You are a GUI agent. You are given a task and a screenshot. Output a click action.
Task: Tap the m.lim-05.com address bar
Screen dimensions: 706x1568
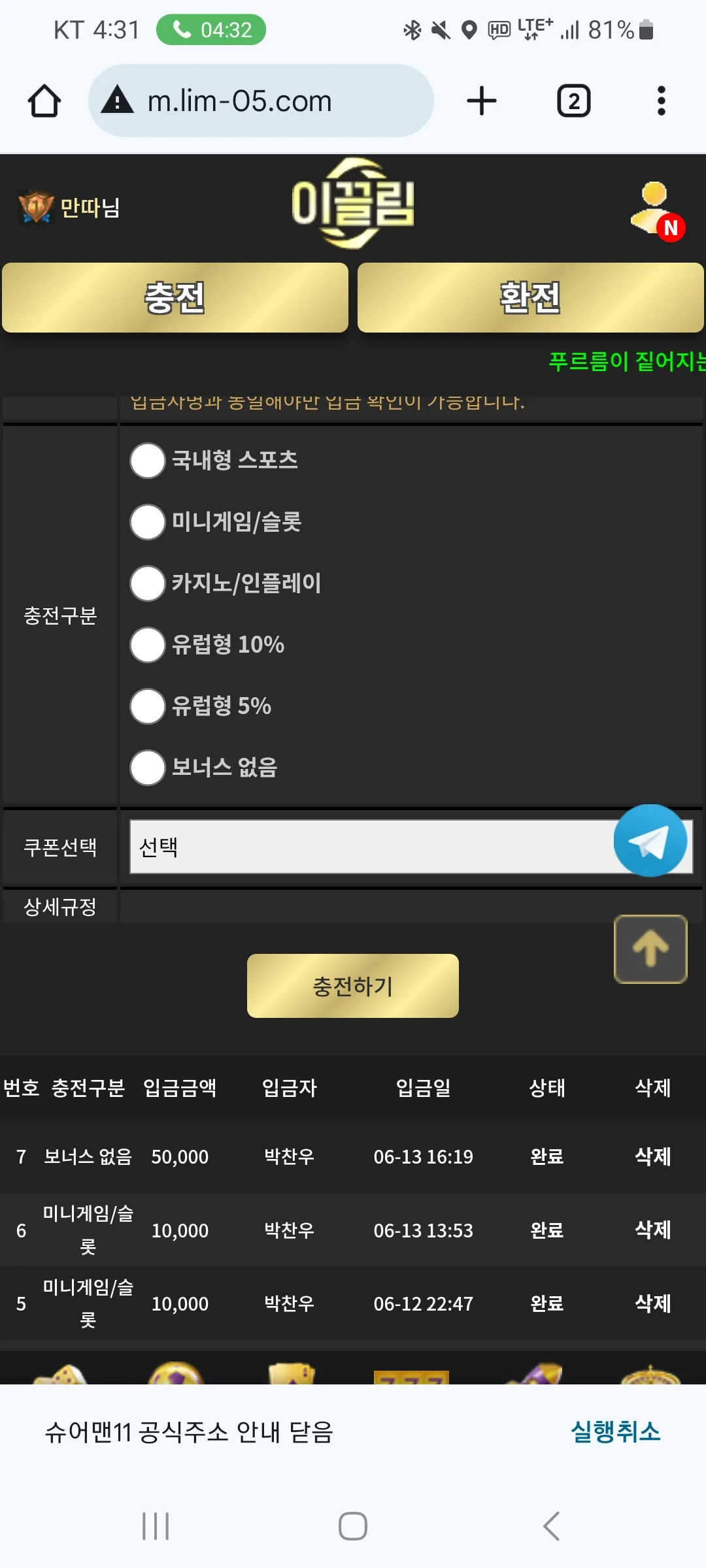[x=261, y=101]
